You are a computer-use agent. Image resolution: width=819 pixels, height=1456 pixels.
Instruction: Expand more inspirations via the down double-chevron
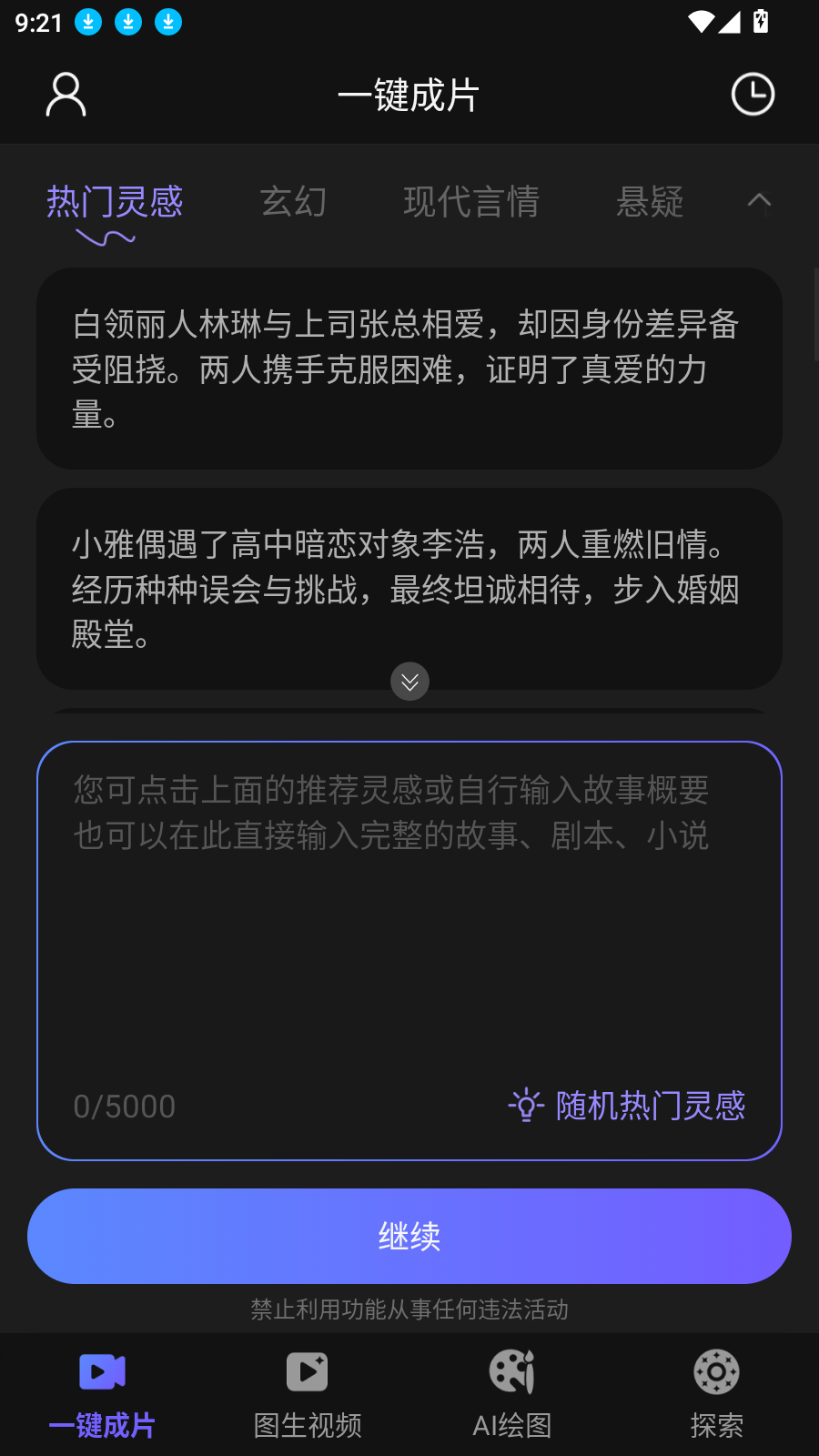(409, 682)
